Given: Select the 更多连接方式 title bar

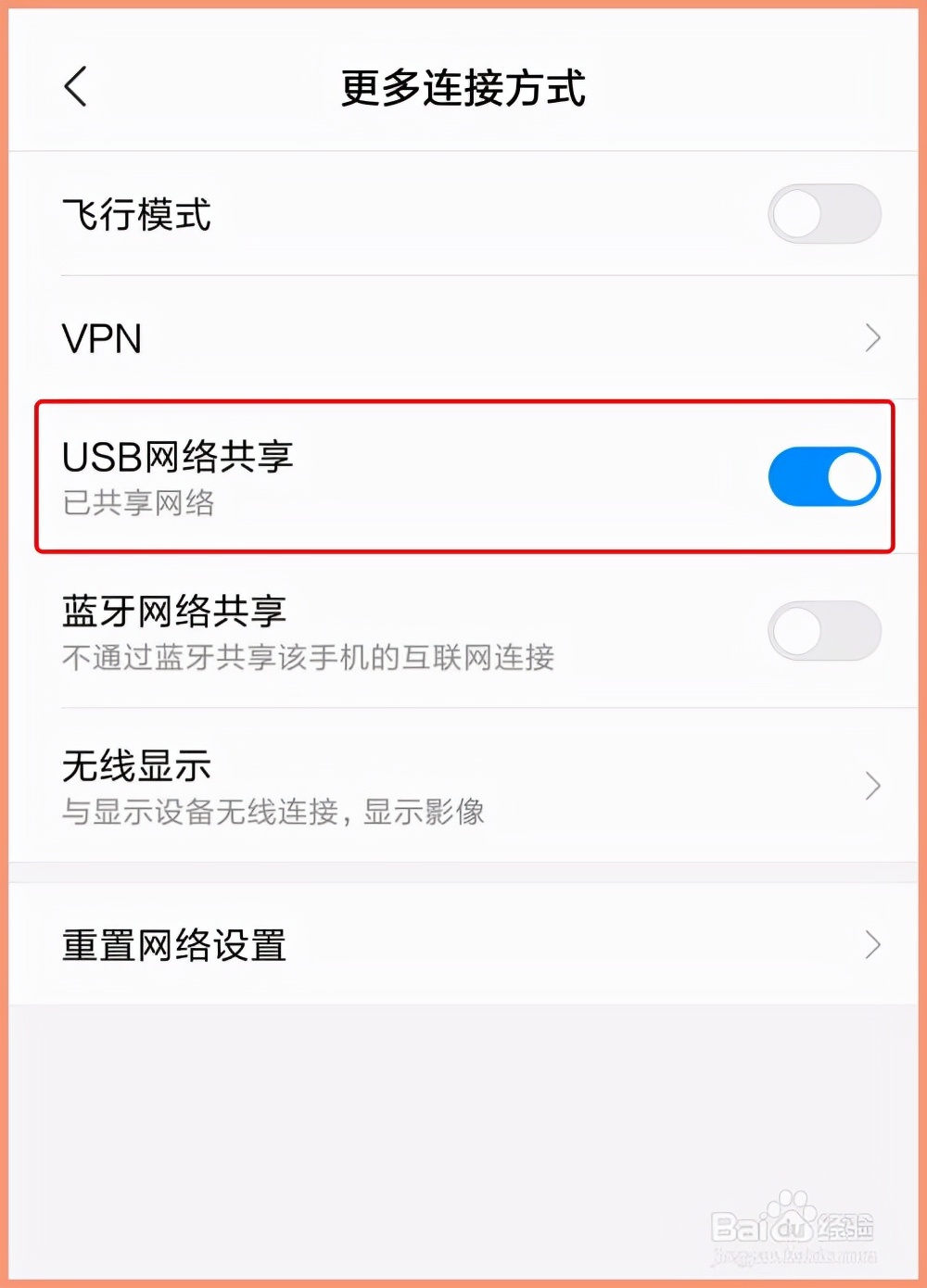Looking at the screenshot, I should click(463, 86).
